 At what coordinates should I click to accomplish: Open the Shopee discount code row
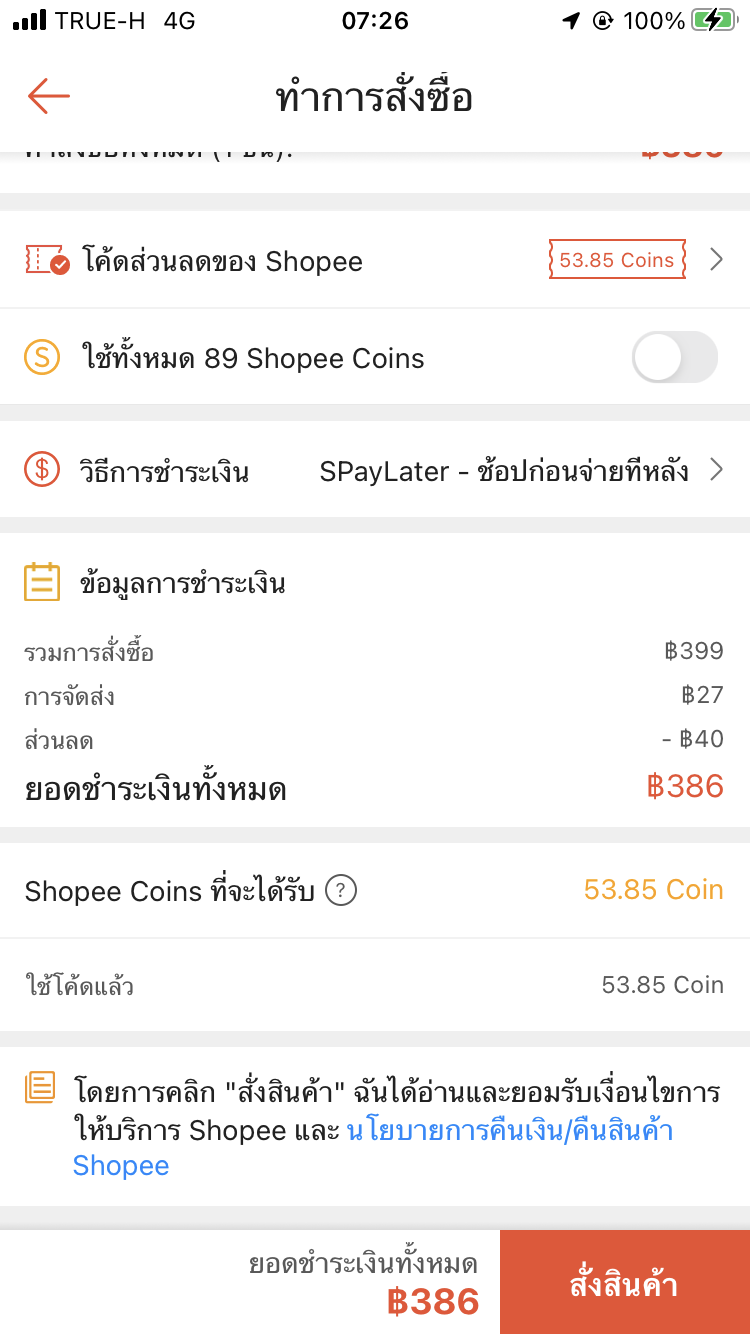pos(375,260)
